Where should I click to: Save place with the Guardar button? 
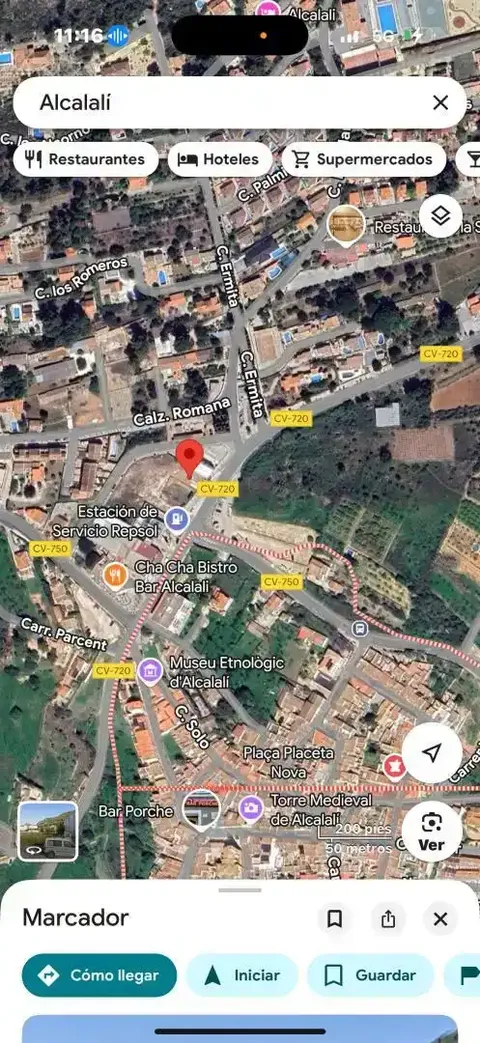370,975
